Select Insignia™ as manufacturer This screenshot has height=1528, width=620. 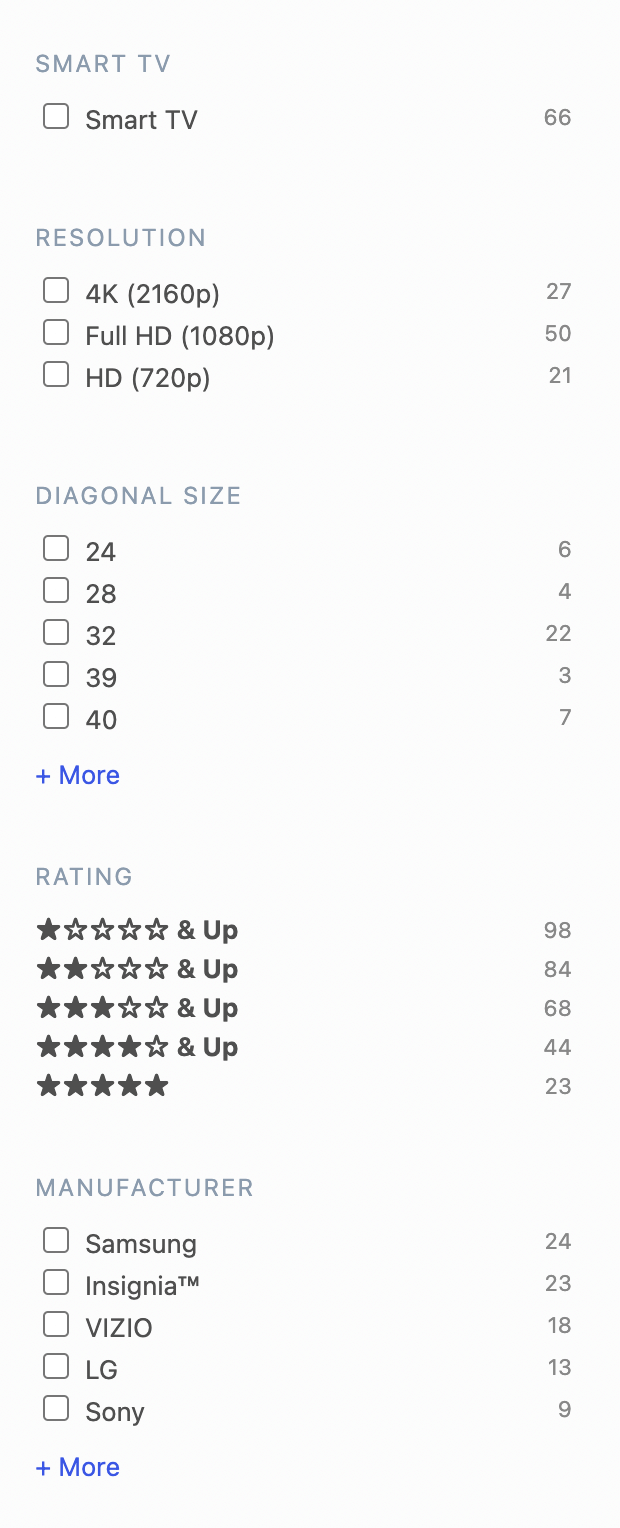click(56, 1283)
